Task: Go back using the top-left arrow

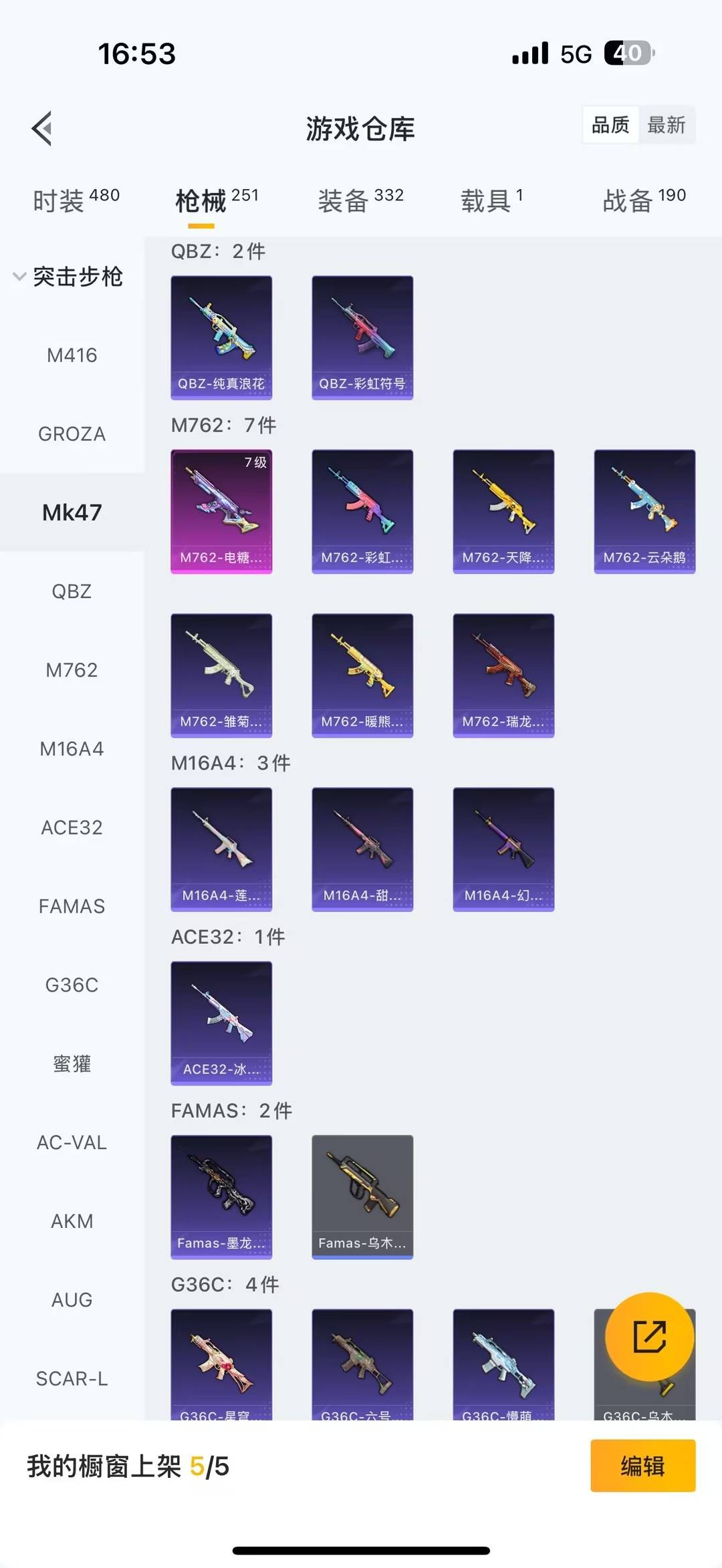Action: coord(41,128)
